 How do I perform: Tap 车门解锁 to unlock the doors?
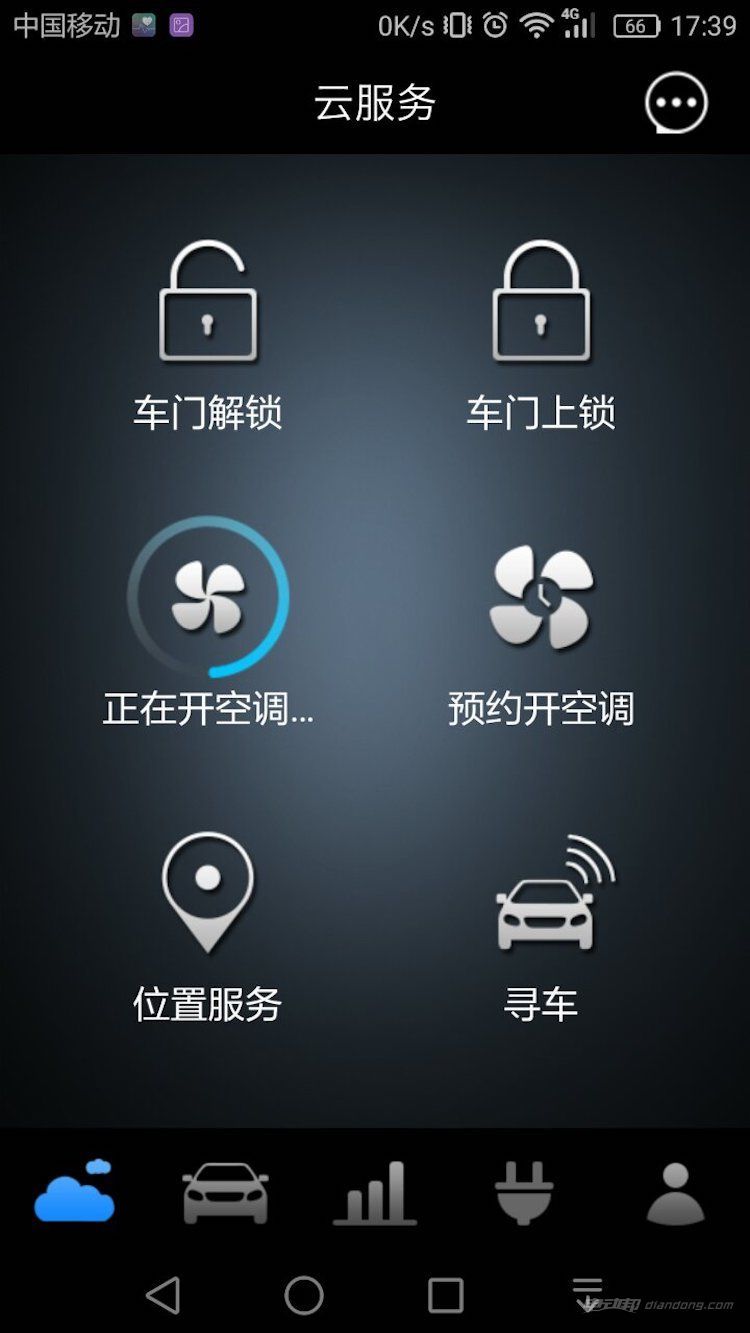point(208,335)
